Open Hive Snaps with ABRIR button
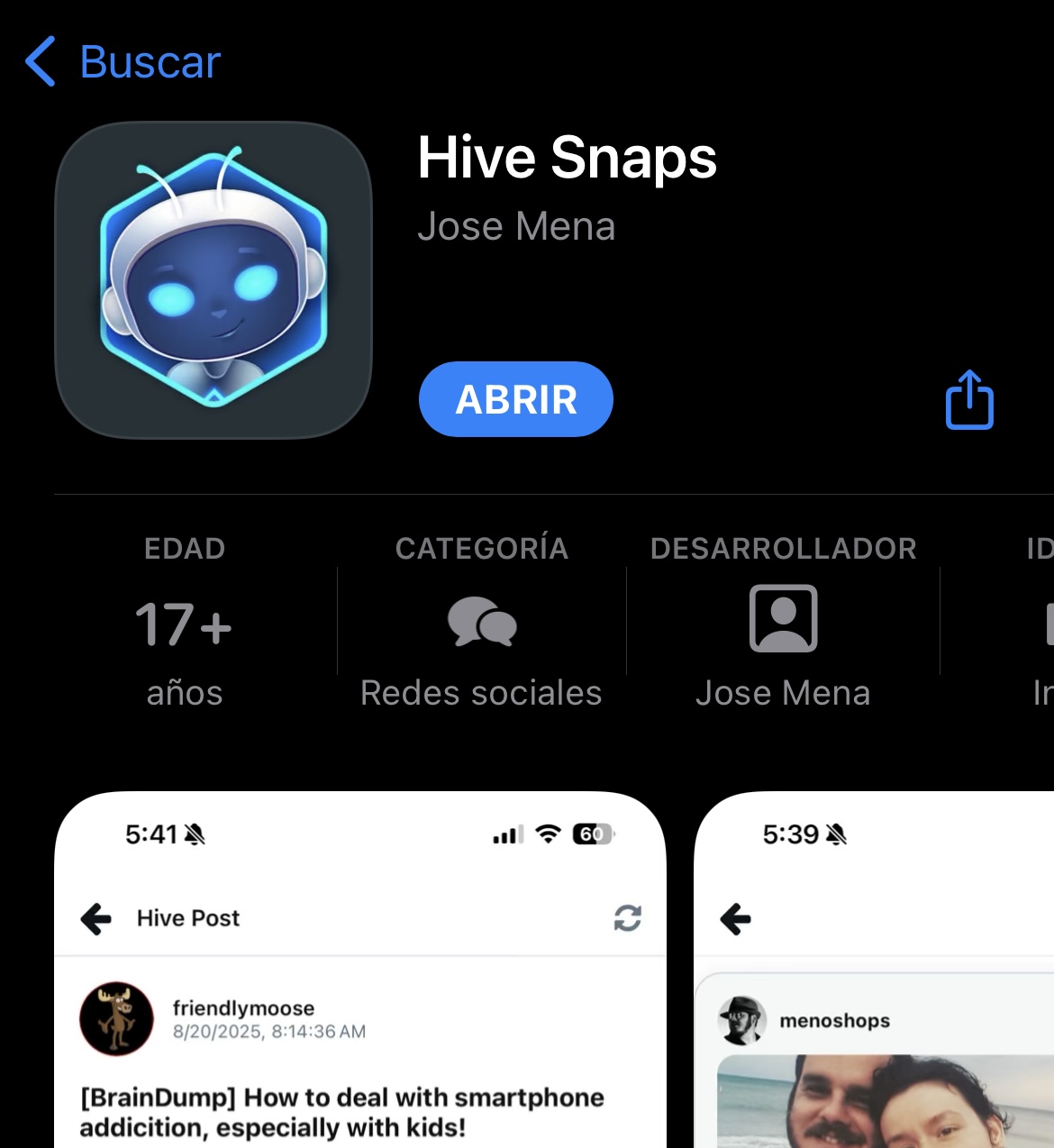1054x1148 pixels. coord(515,399)
